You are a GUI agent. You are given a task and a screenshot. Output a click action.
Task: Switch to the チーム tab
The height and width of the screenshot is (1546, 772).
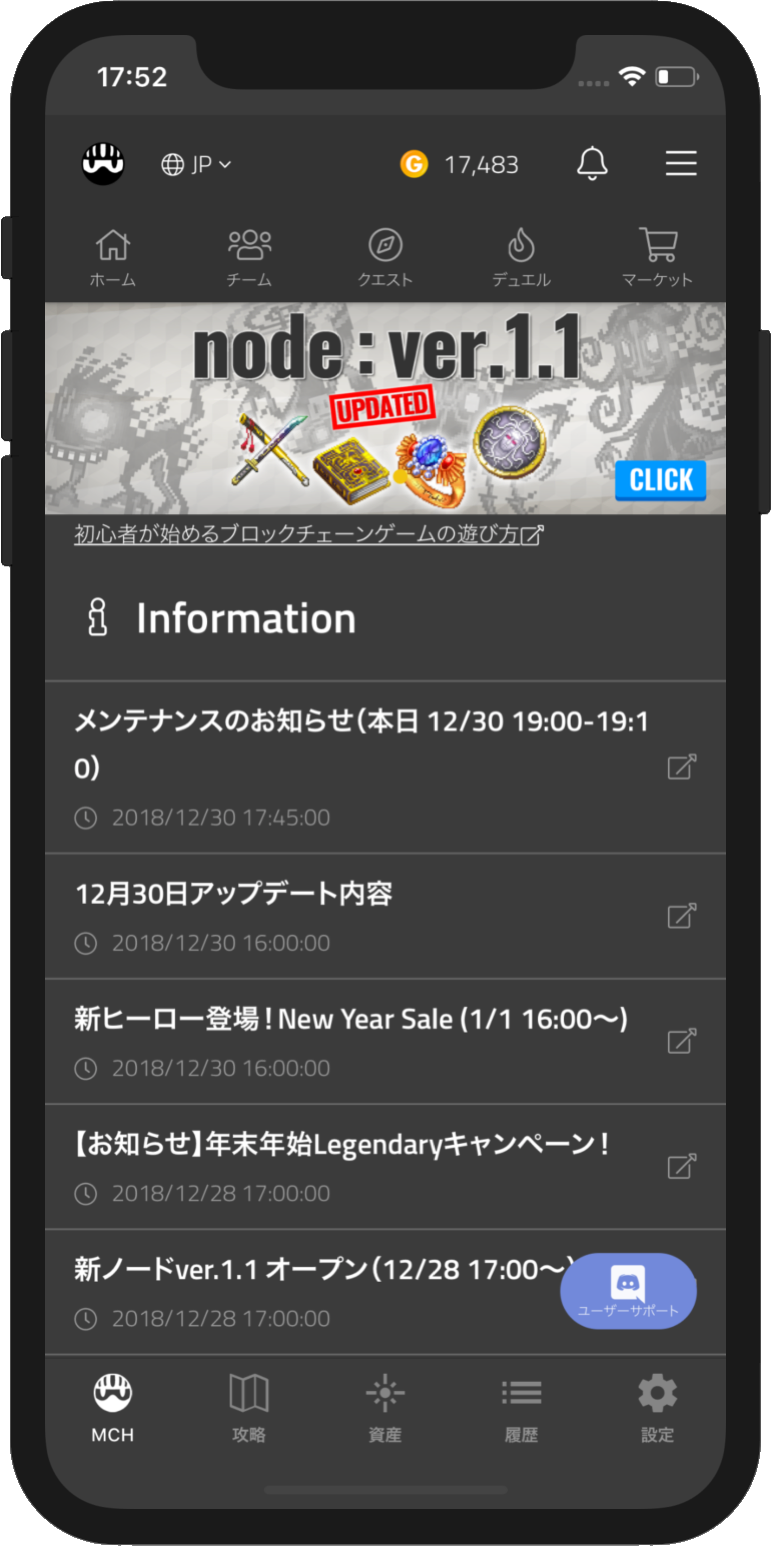pos(249,258)
